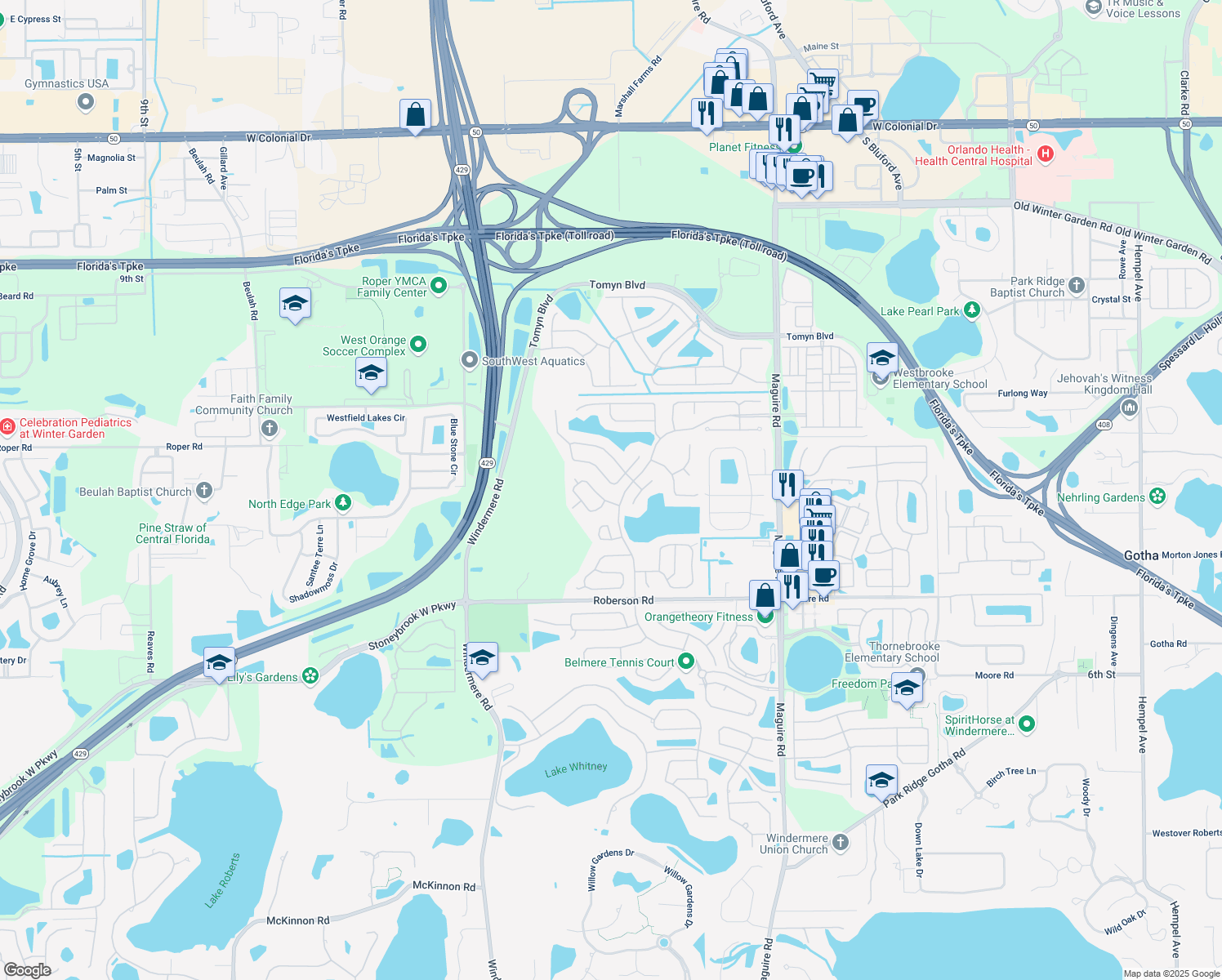Tap the school marker next to Lily's Gardens

[x=219, y=662]
